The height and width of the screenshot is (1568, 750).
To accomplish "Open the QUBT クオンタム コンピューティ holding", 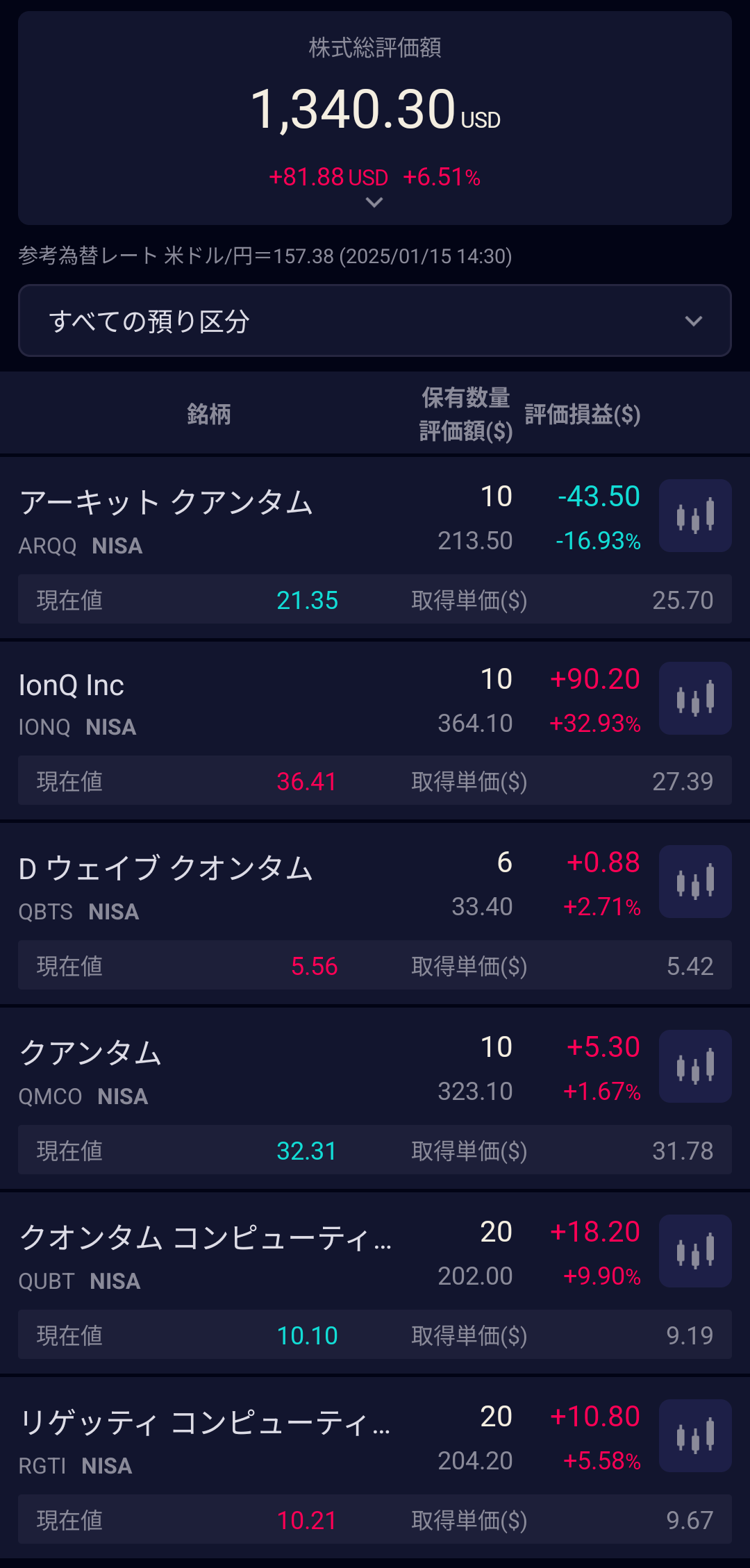I will [330, 1283].
